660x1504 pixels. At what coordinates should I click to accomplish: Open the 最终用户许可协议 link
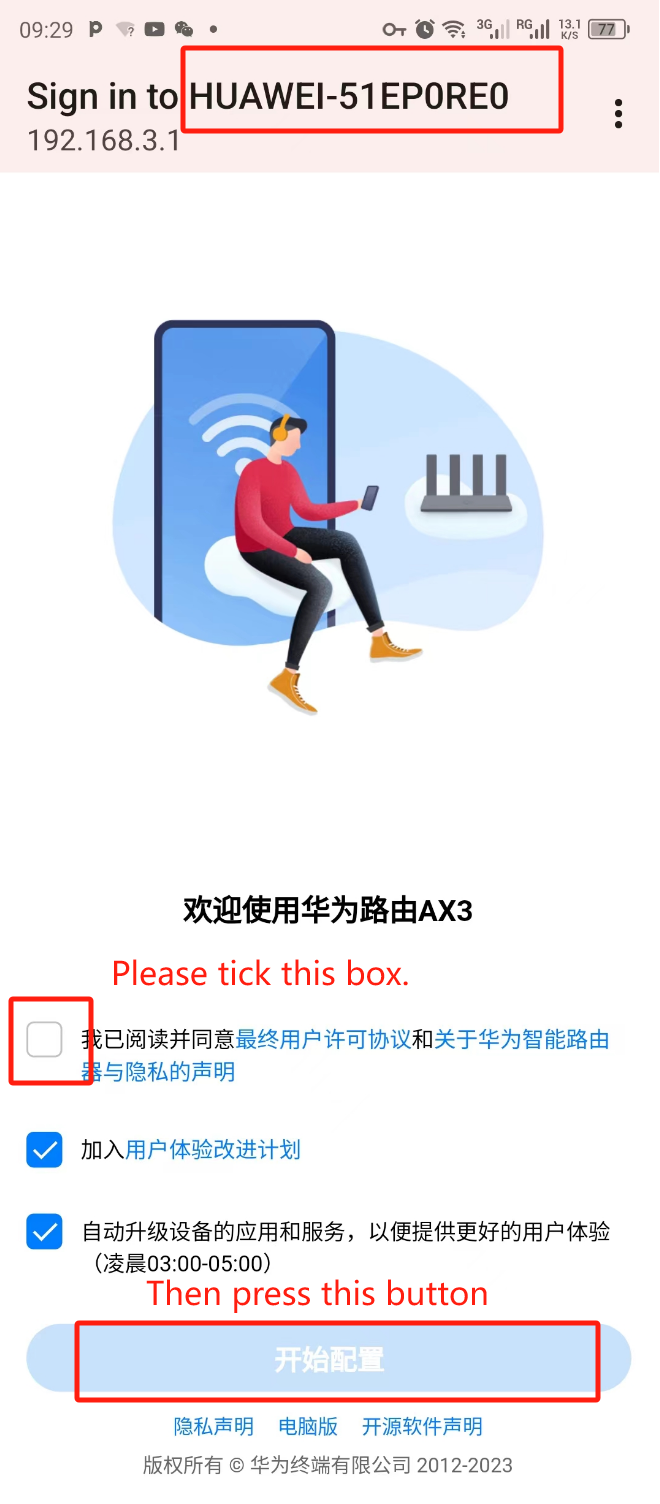pyautogui.click(x=323, y=1040)
